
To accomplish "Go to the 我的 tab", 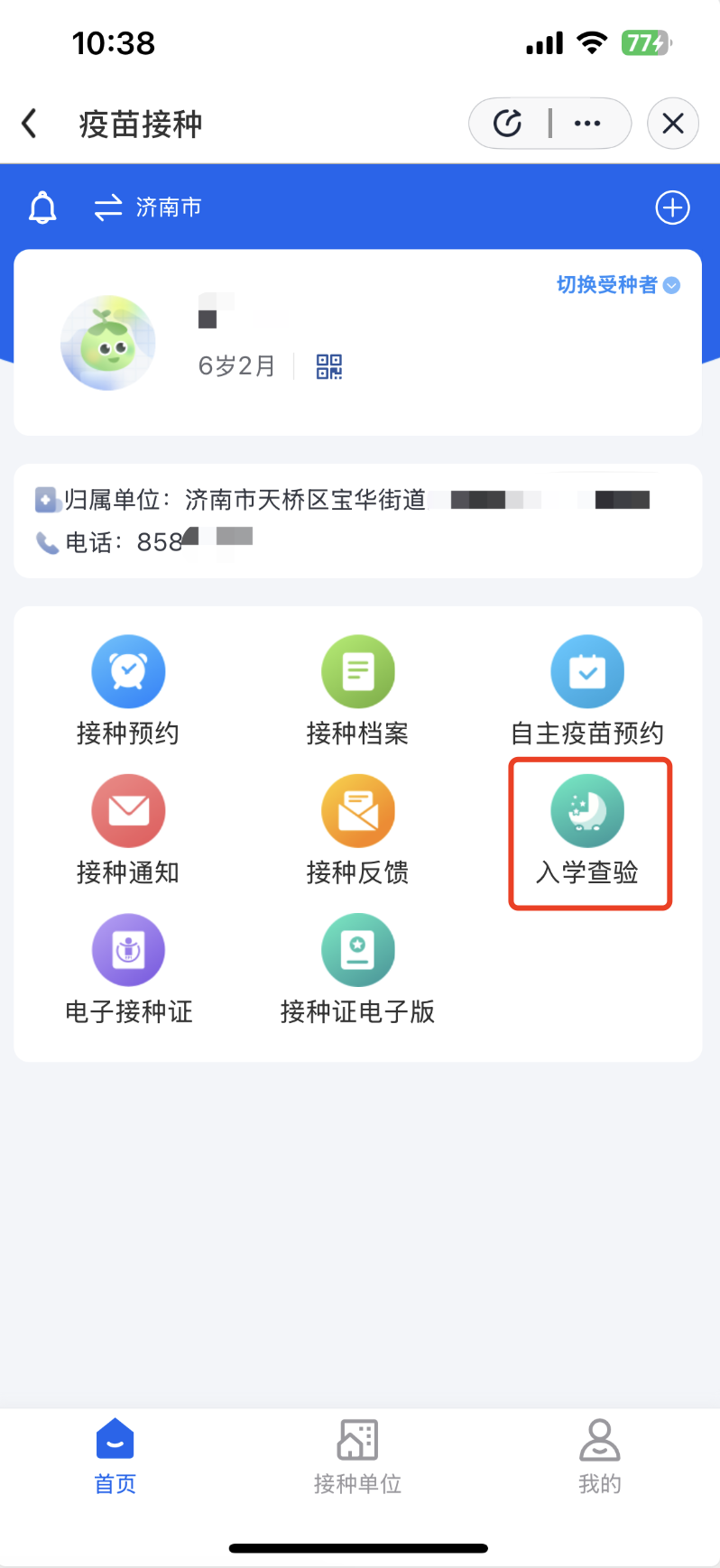I will click(x=600, y=1456).
